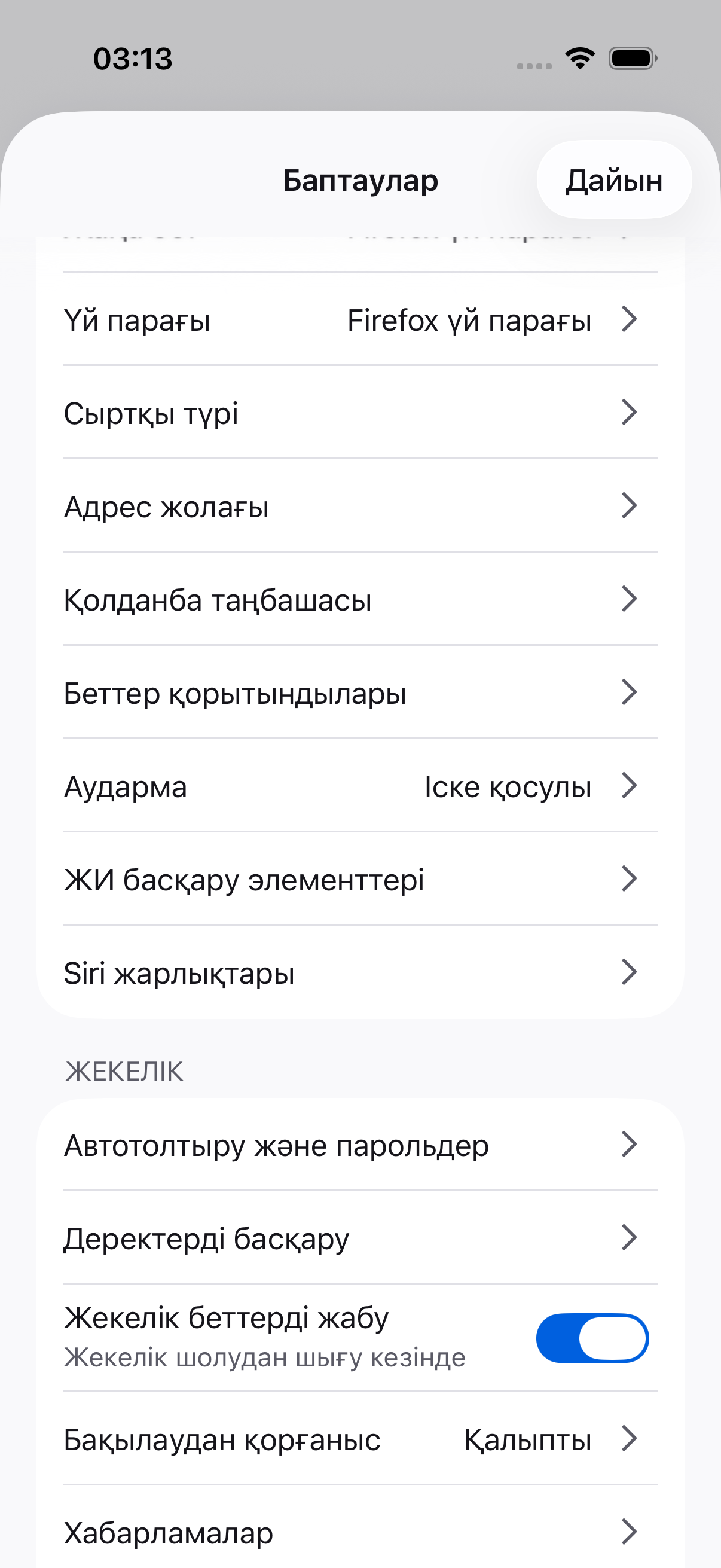Open Siri жарлықтары
Screen dimensions: 721x1568
pos(360,972)
